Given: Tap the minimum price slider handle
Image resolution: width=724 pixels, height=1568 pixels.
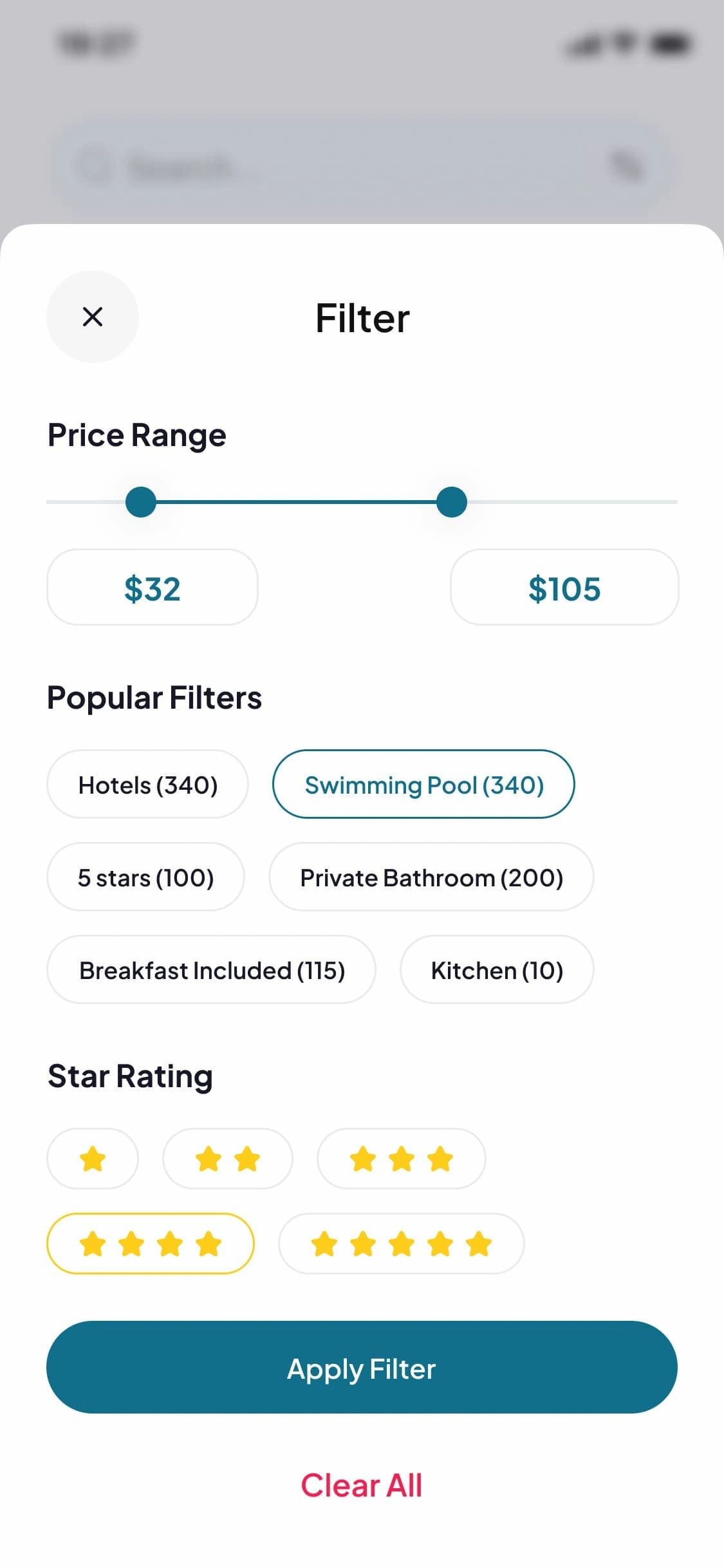Looking at the screenshot, I should click(x=141, y=502).
